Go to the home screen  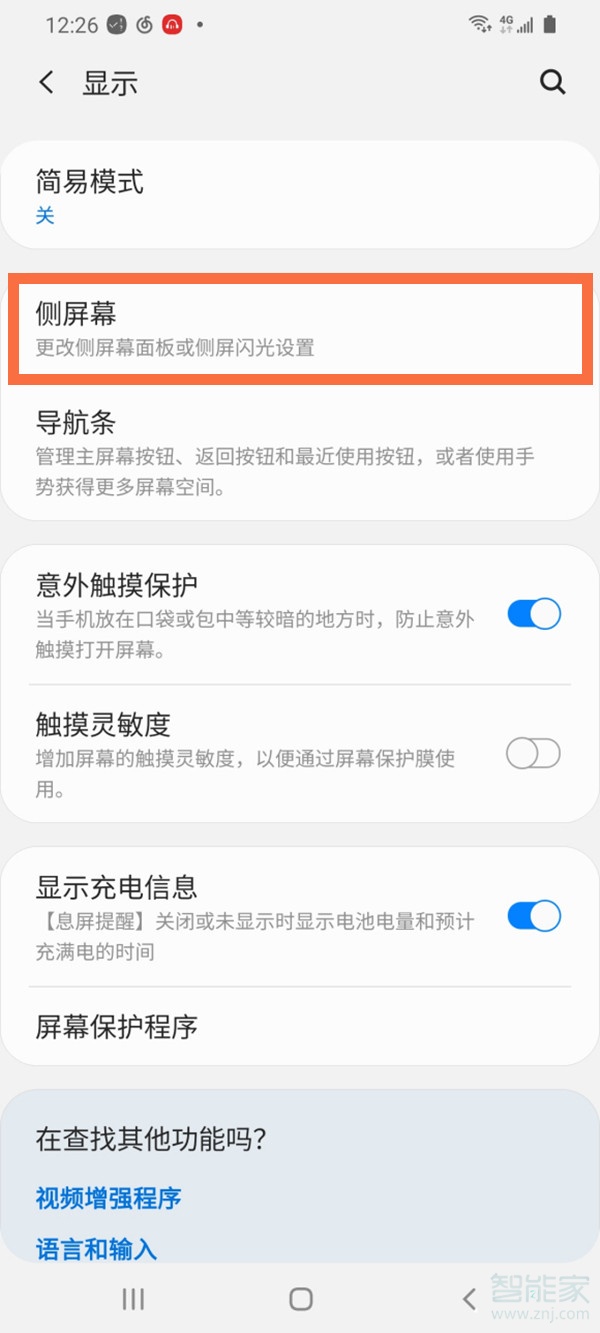point(300,1298)
